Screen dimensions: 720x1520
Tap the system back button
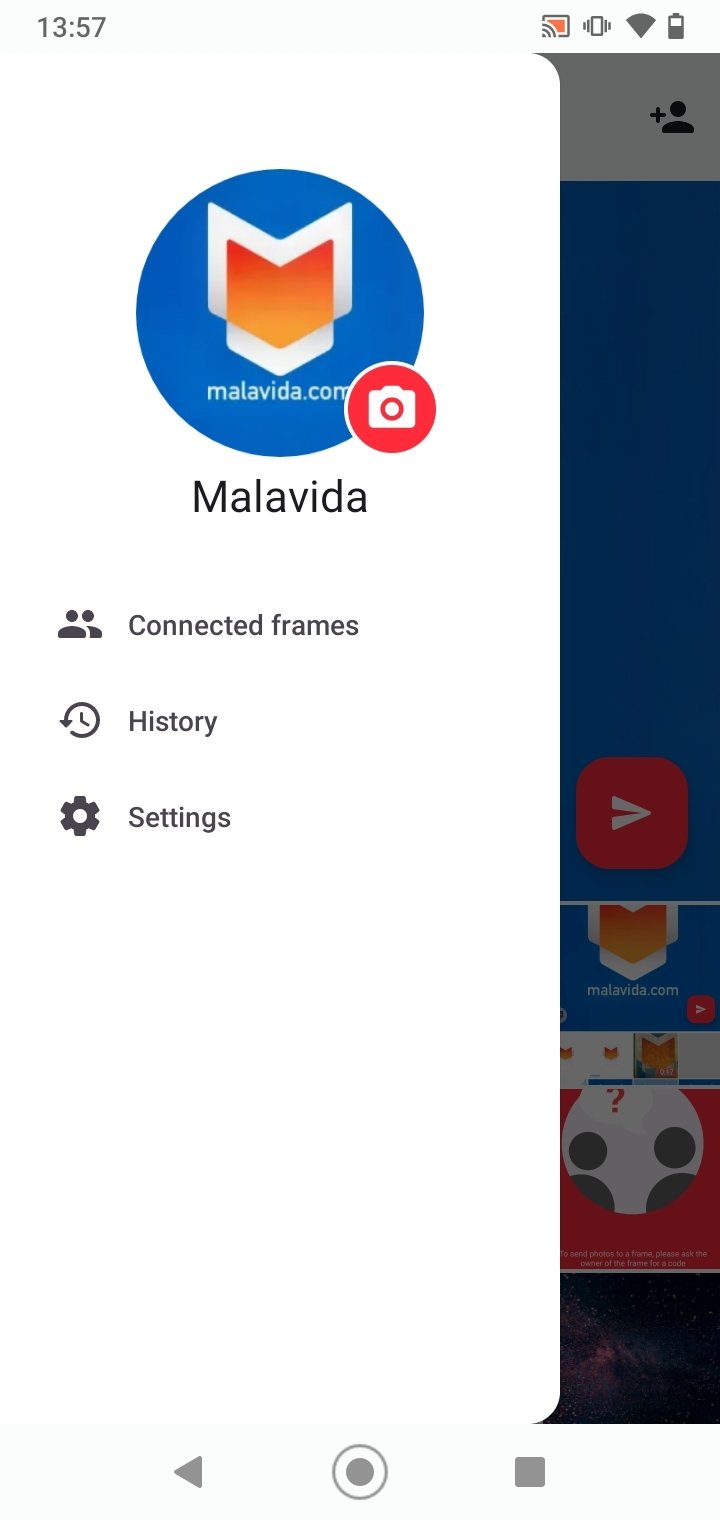pyautogui.click(x=188, y=1472)
